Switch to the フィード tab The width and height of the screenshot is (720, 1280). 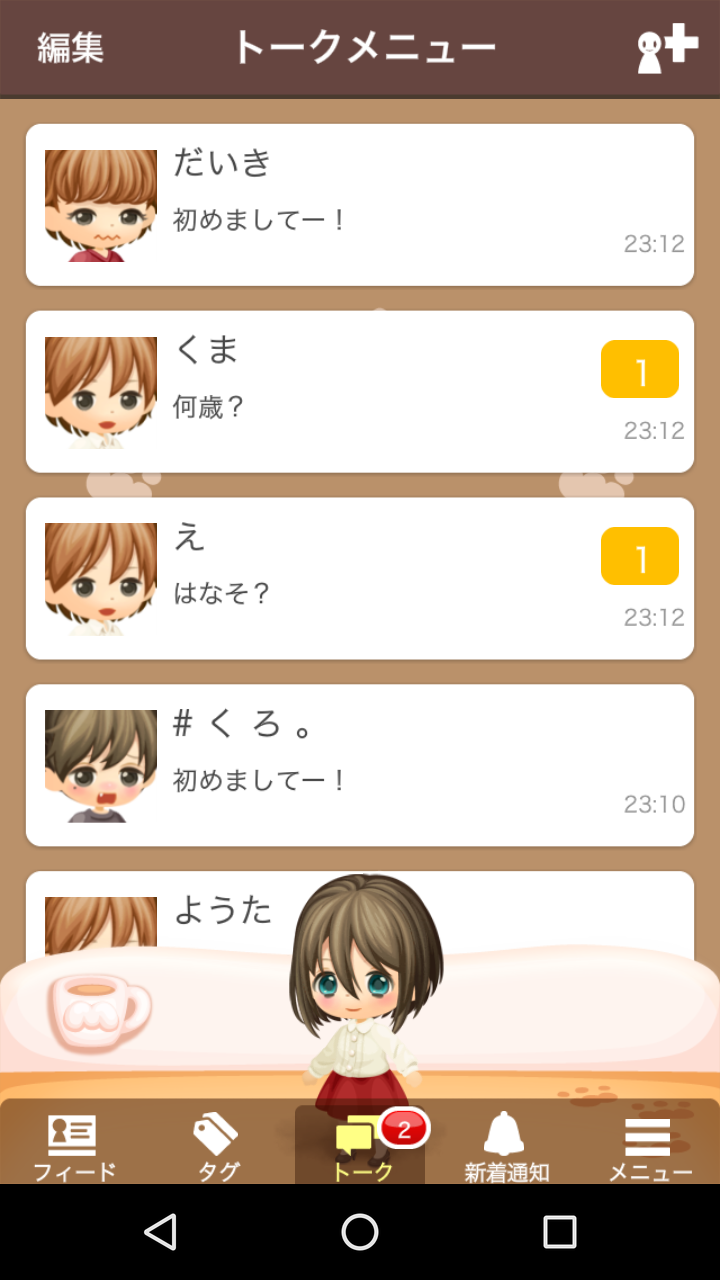point(73,1146)
